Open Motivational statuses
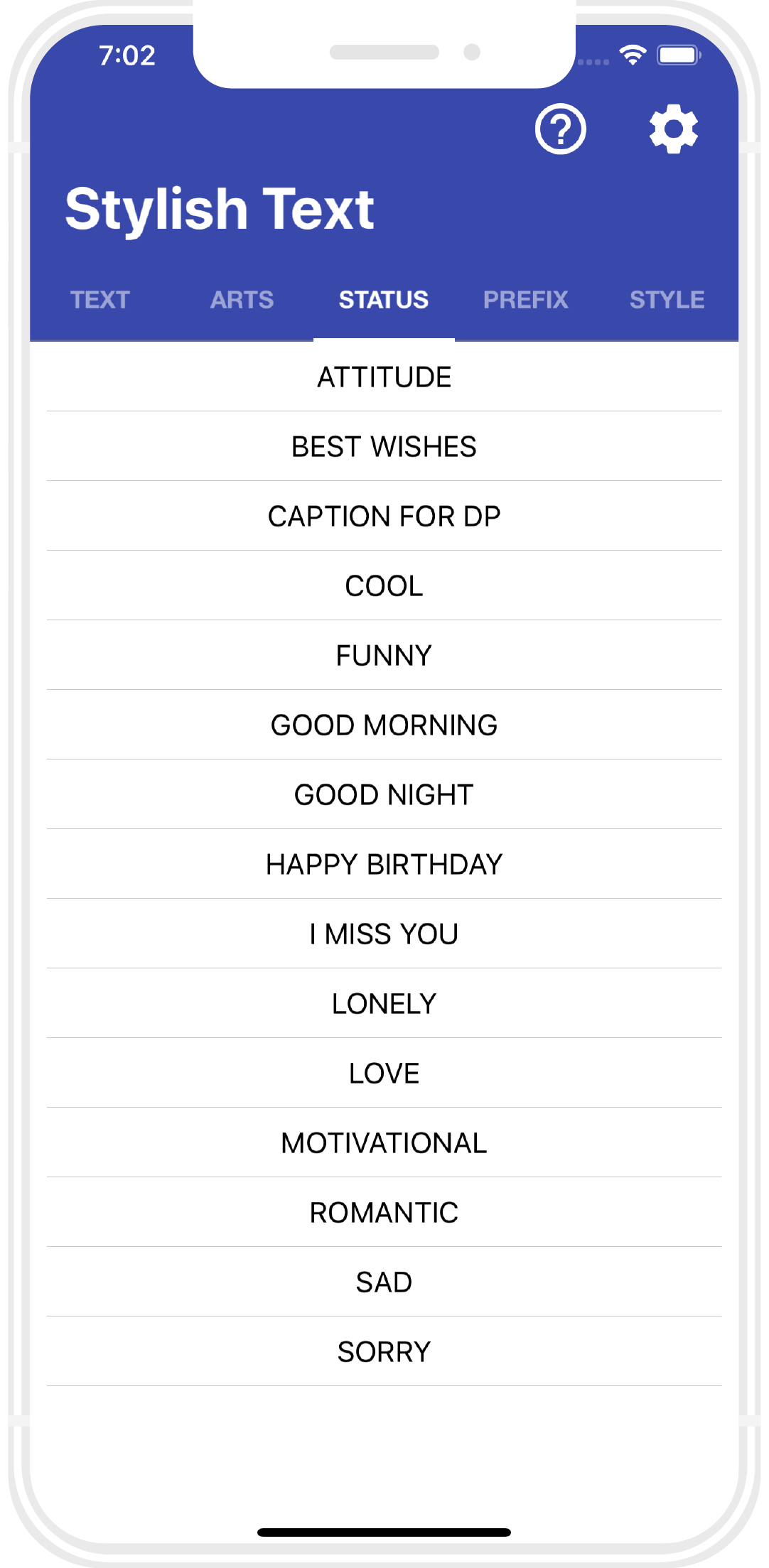Screen dimensions: 769x1568 click(384, 1143)
